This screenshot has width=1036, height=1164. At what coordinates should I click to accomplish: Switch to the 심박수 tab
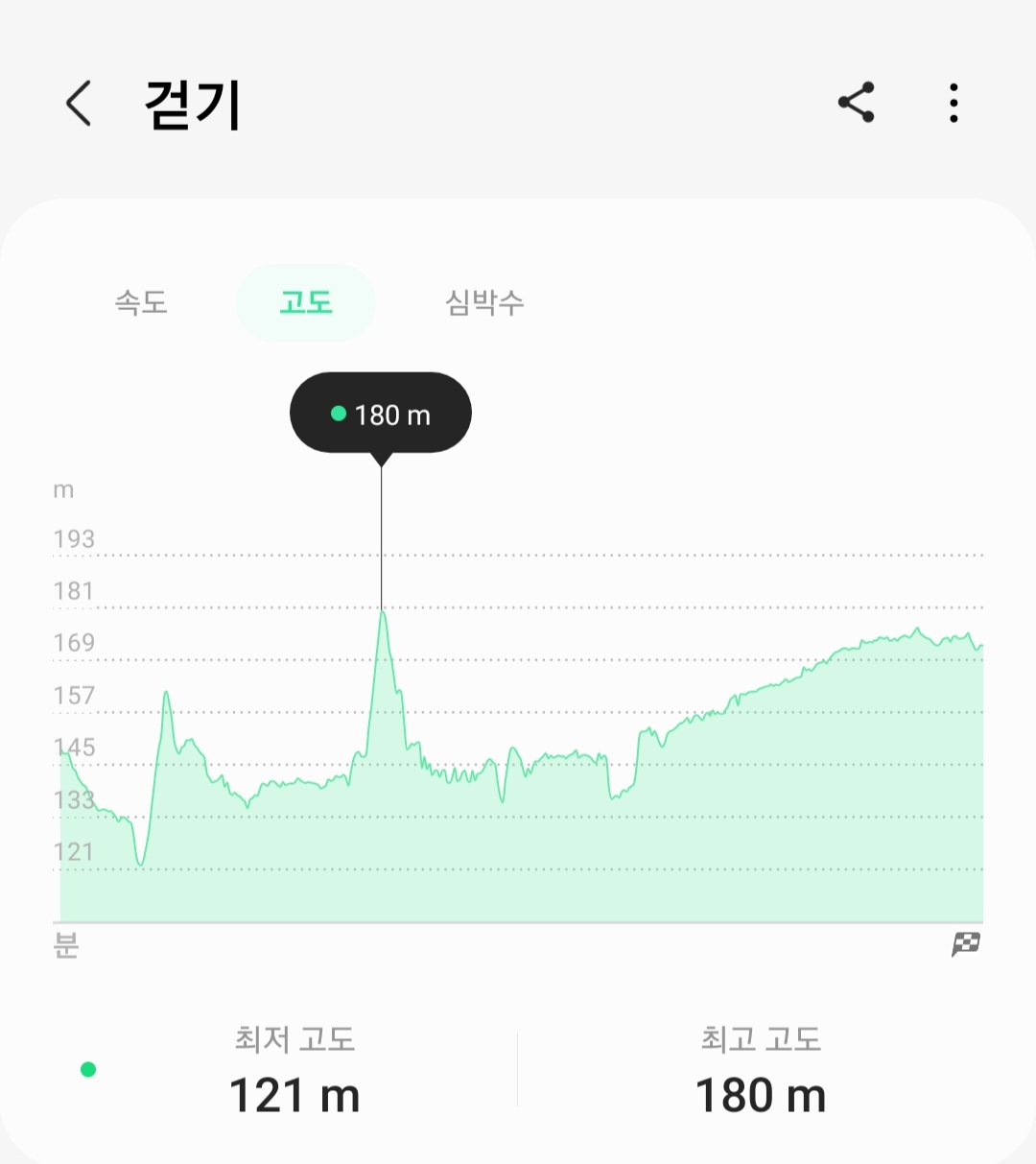coord(484,303)
